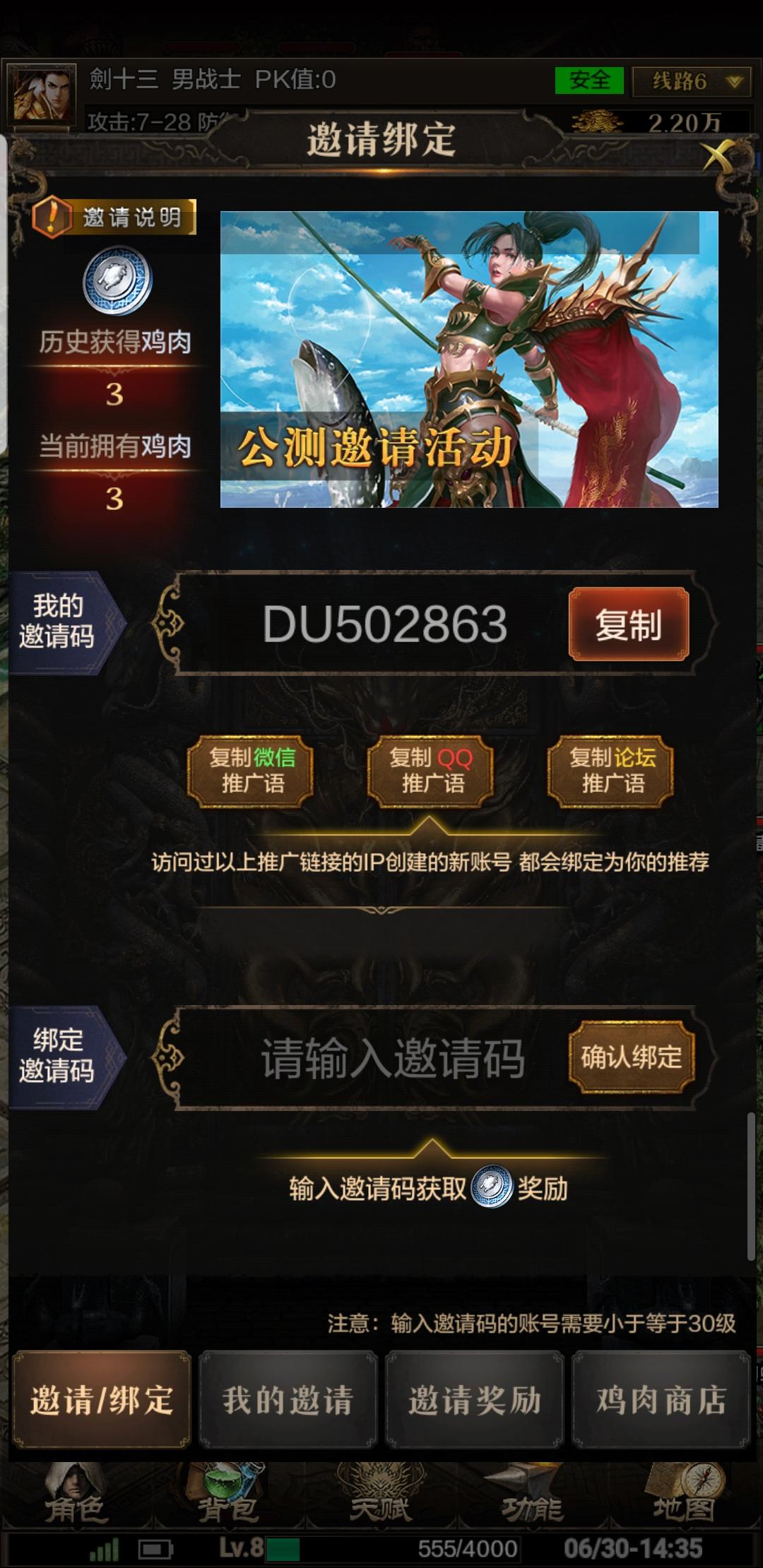763x1568 pixels.
Task: Open the 邀请奖励 tab
Action: pos(474,1399)
